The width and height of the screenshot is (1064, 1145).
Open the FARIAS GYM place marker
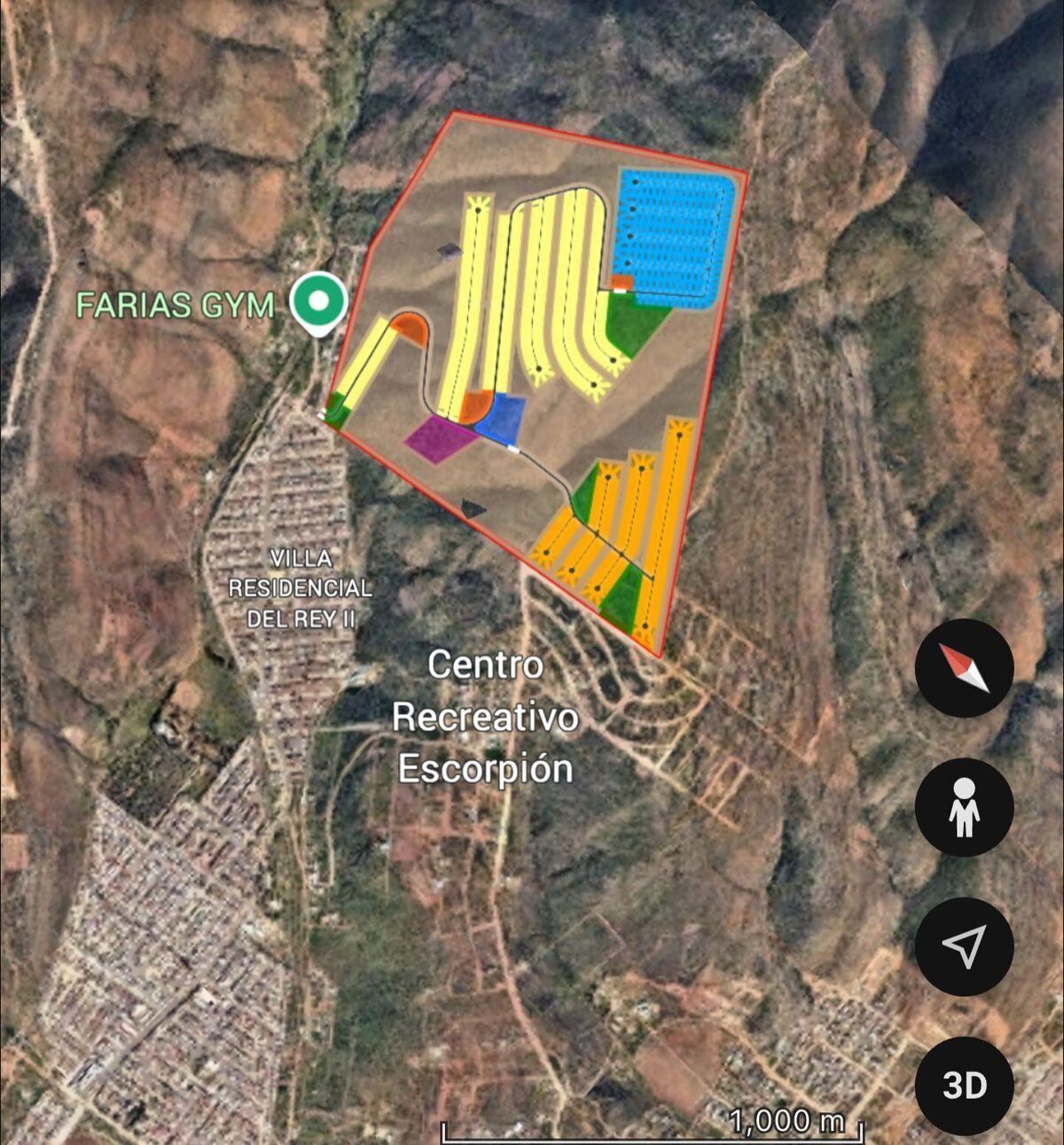coord(319,302)
